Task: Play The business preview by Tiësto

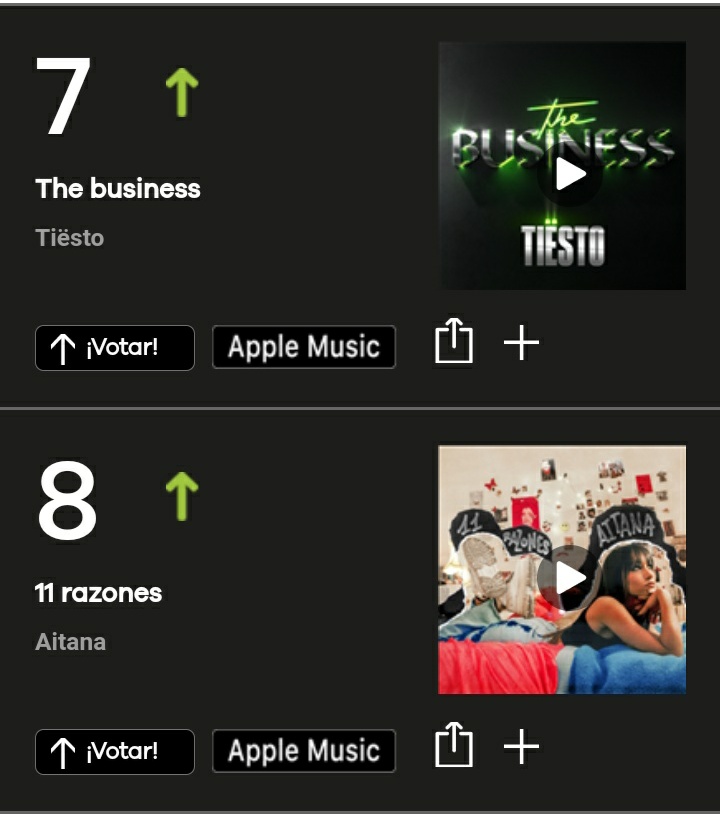Action: [x=569, y=174]
